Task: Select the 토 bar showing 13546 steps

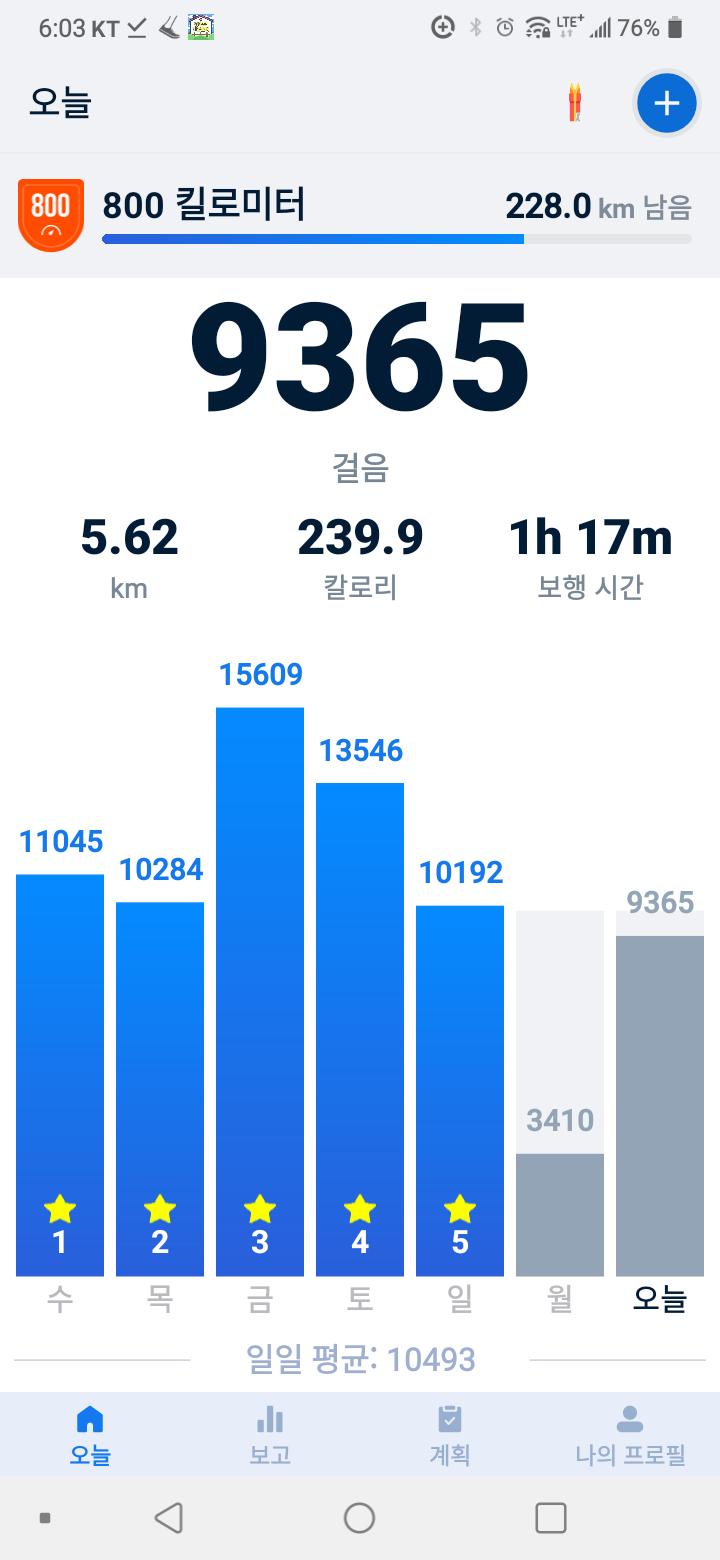Action: (360, 1030)
